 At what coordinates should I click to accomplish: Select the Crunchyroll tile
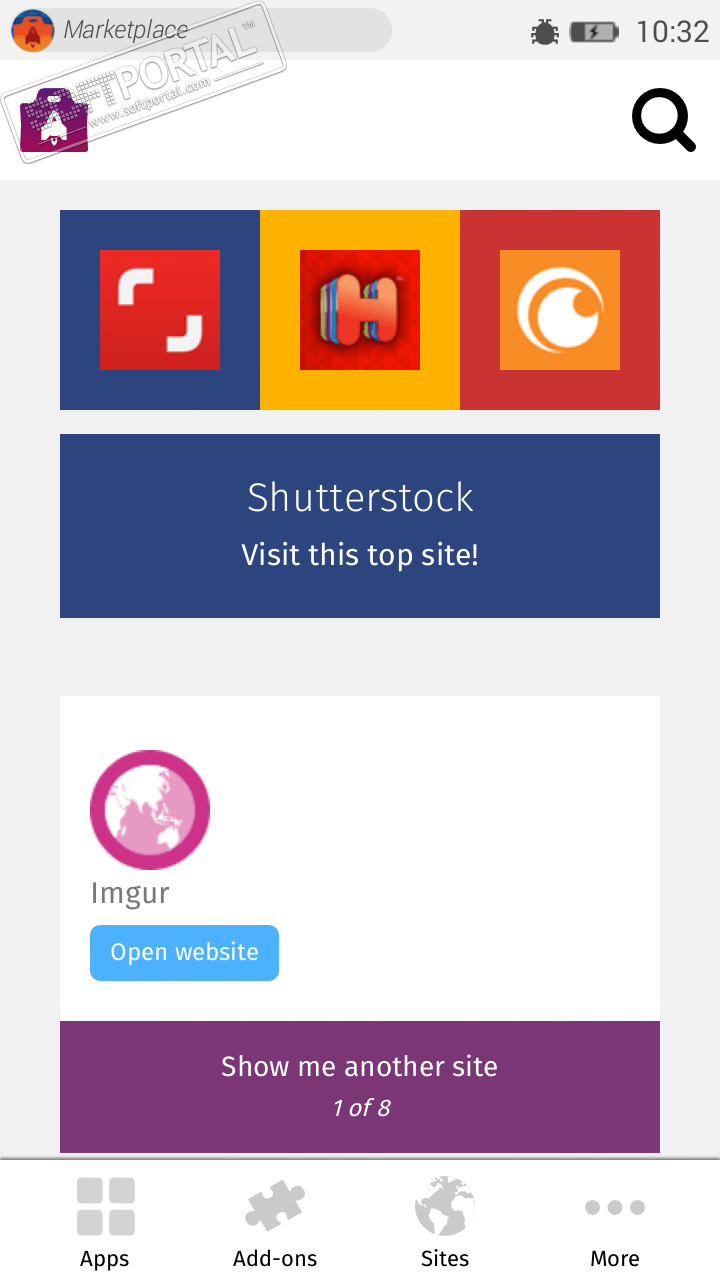(x=560, y=310)
